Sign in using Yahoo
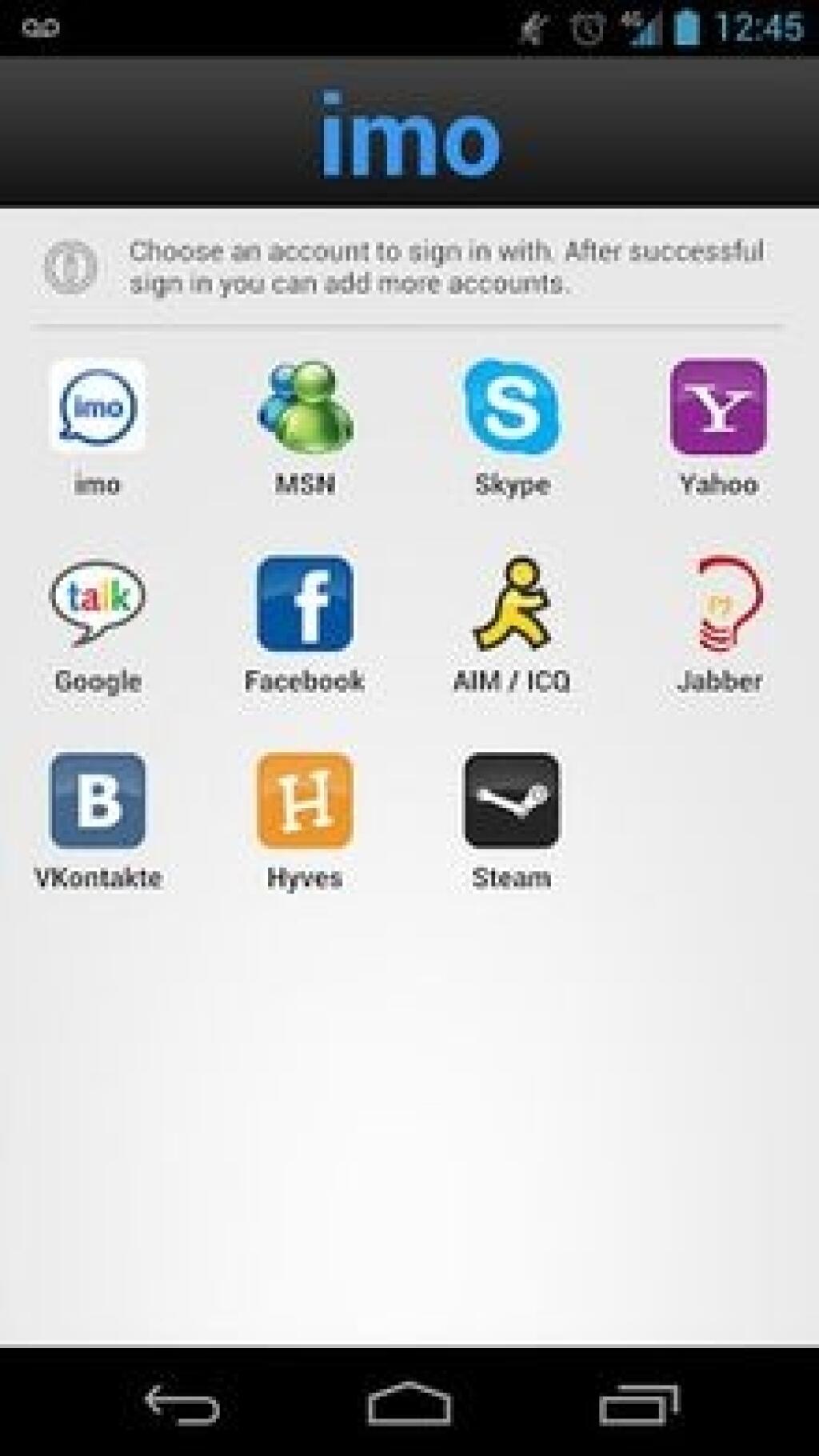This screenshot has height=1456, width=819. (718, 408)
